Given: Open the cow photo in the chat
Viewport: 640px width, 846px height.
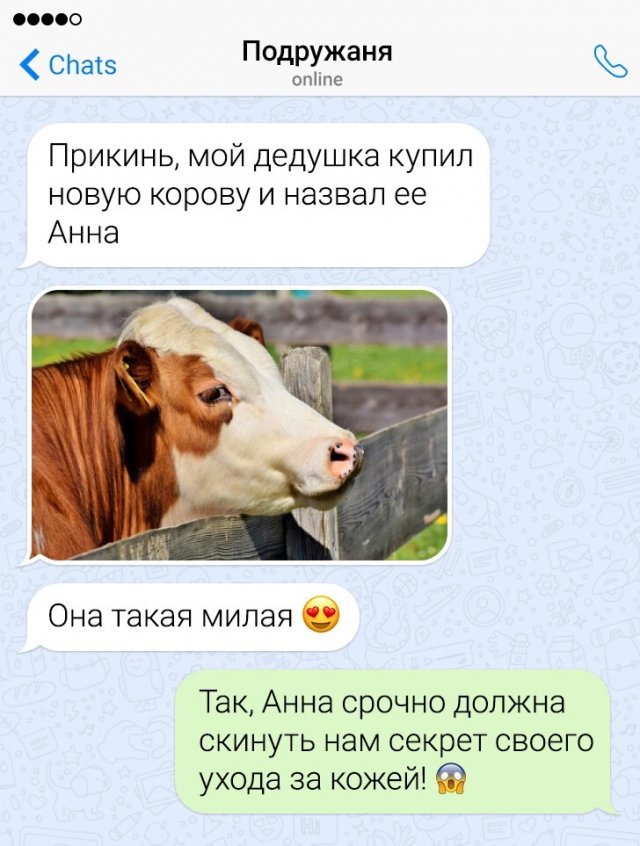Looking at the screenshot, I should pyautogui.click(x=240, y=425).
